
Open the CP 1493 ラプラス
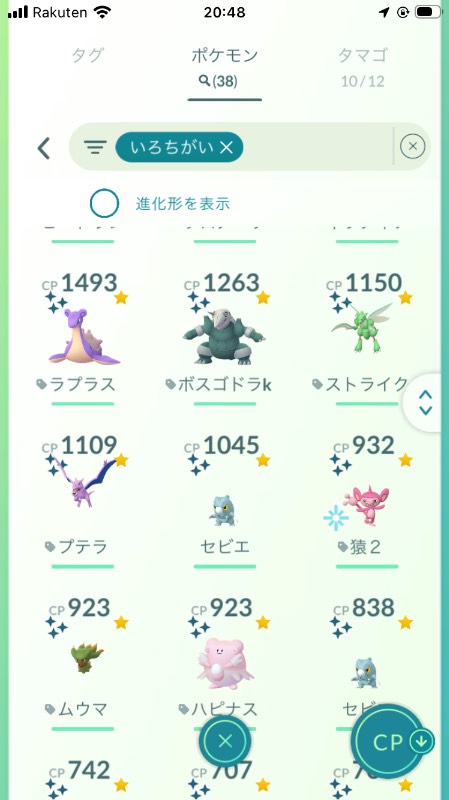click(x=83, y=338)
